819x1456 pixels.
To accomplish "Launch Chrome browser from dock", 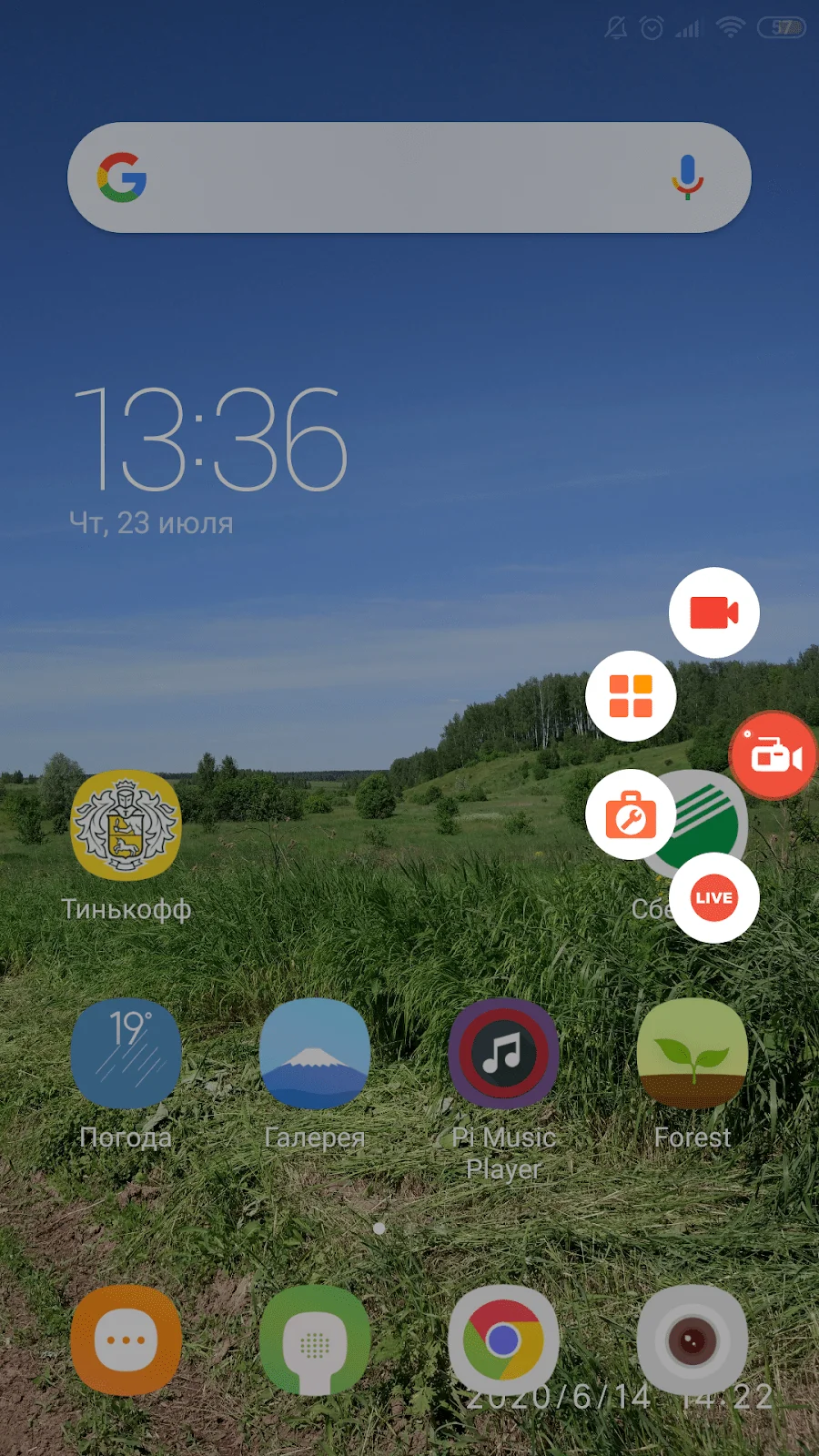I will 503,1340.
